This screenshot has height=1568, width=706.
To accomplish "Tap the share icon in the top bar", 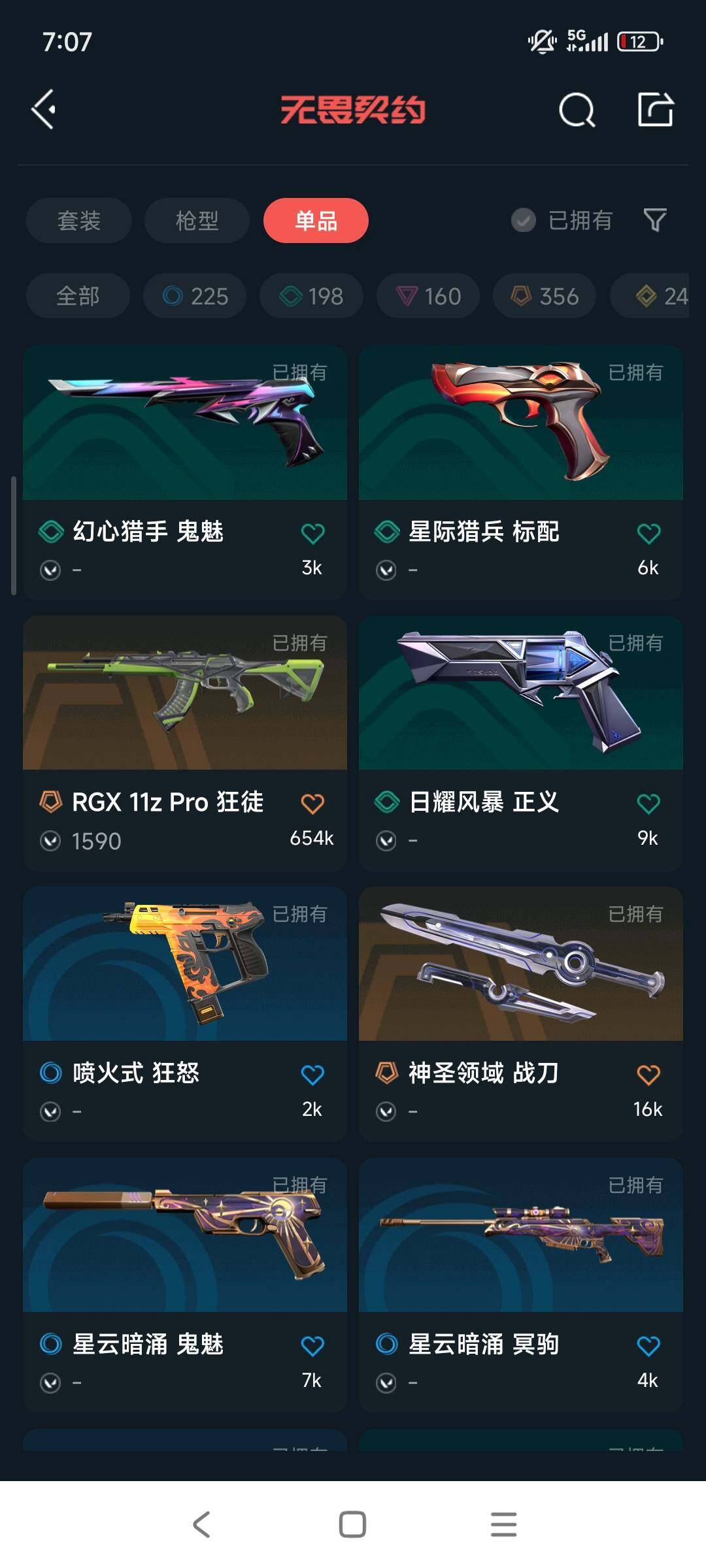I will (x=656, y=109).
